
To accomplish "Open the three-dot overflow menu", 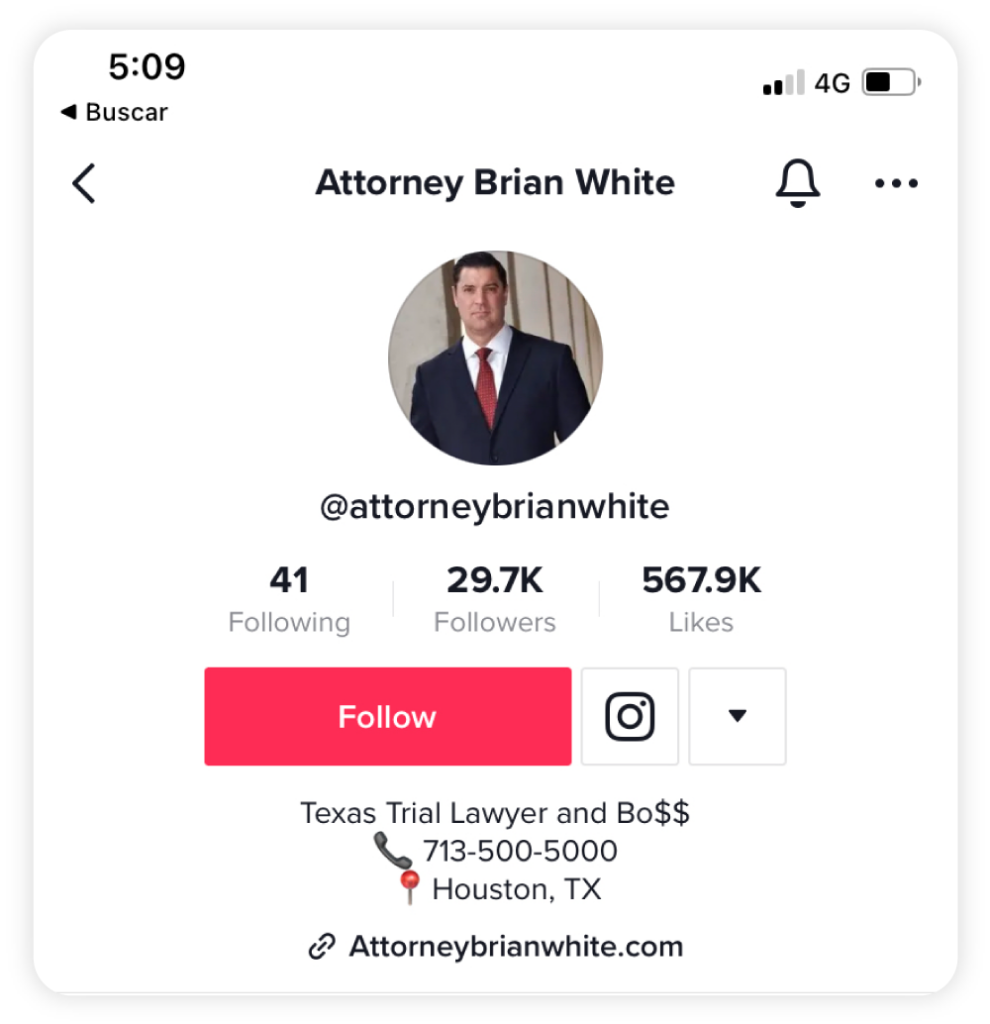I will pos(895,184).
